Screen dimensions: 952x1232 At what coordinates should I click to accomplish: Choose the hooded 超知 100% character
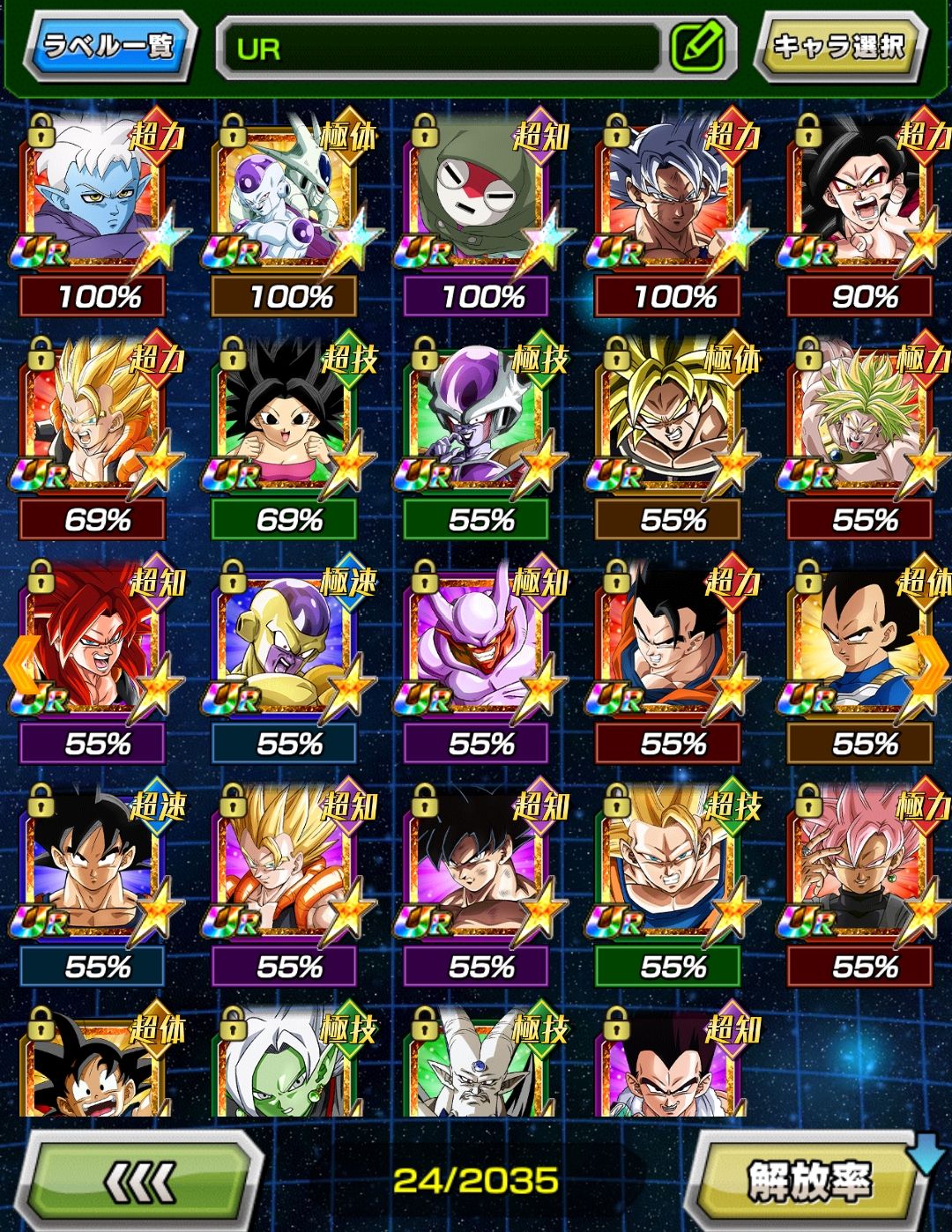[x=476, y=198]
